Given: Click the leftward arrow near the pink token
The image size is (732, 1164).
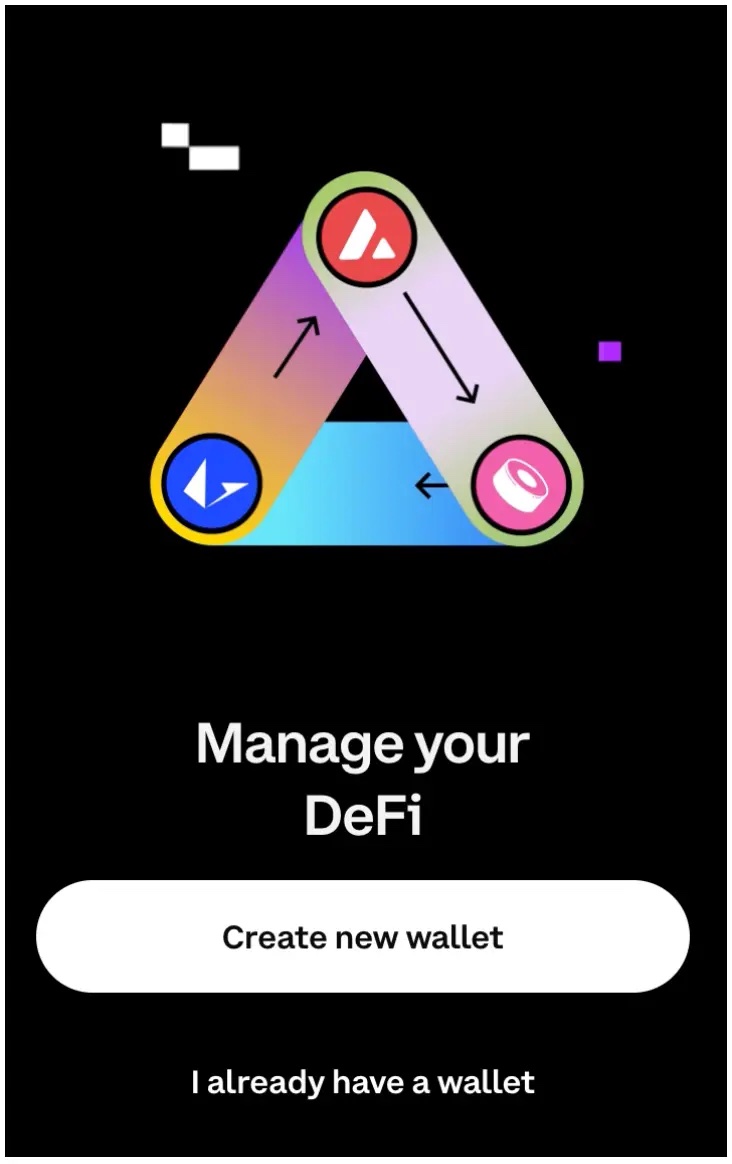Looking at the screenshot, I should click(x=430, y=484).
